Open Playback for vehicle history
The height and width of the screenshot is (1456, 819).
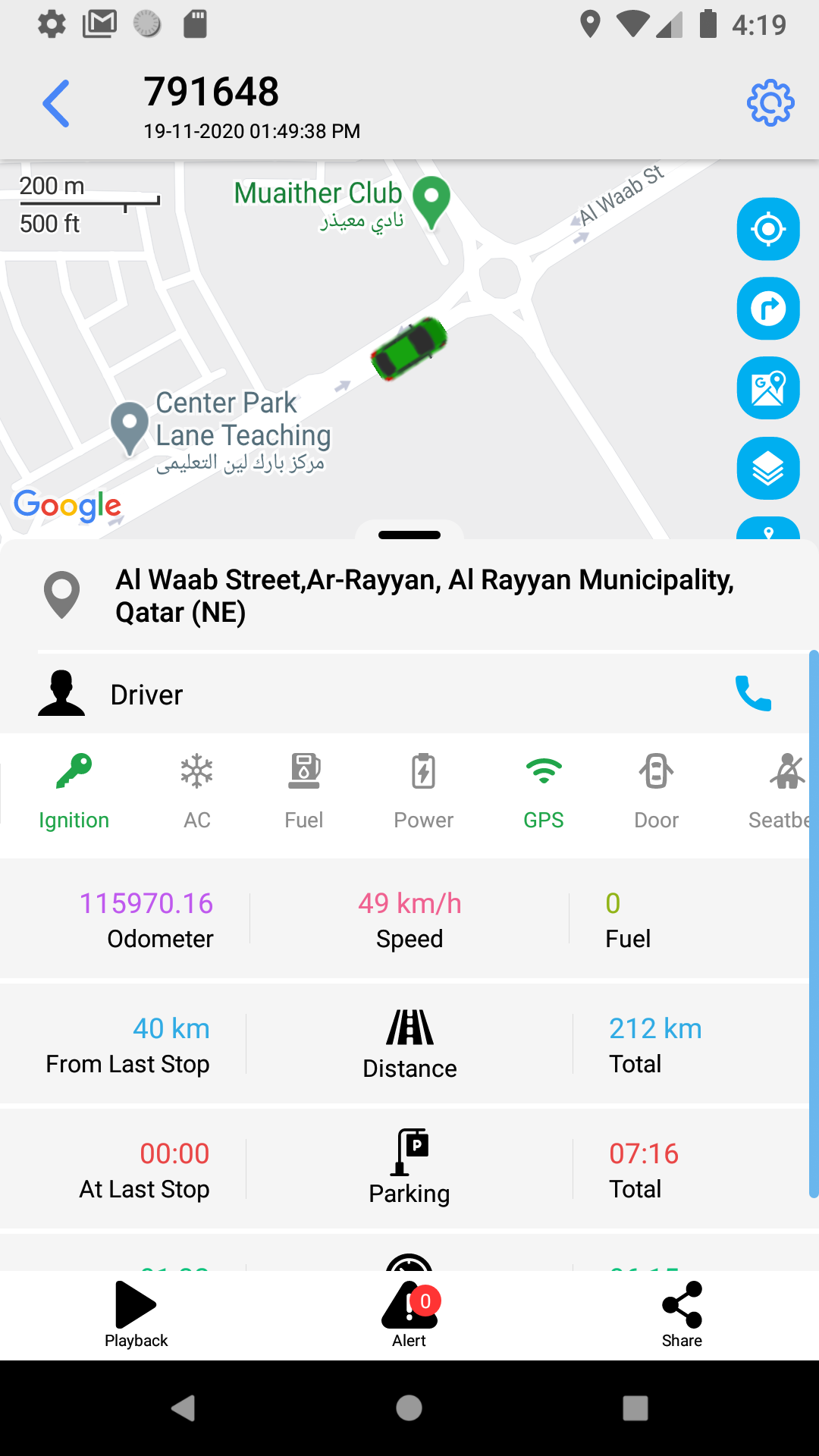coord(136,1313)
